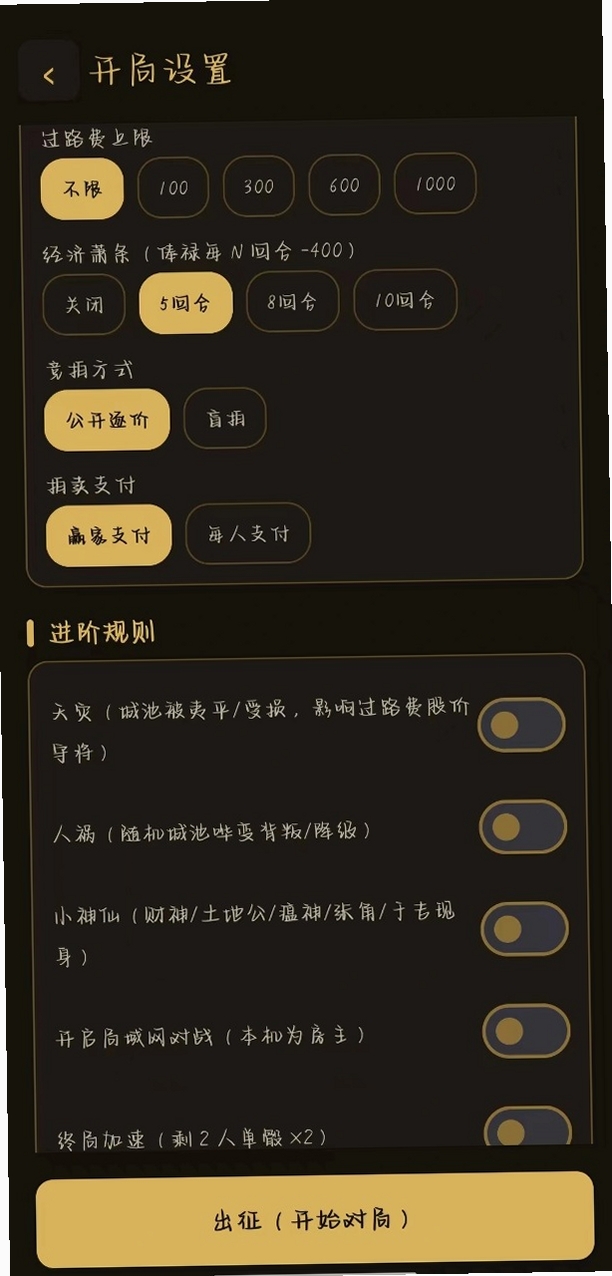This screenshot has width=612, height=1276.
Task: Pick 10回合 recession interval
Action: (405, 299)
